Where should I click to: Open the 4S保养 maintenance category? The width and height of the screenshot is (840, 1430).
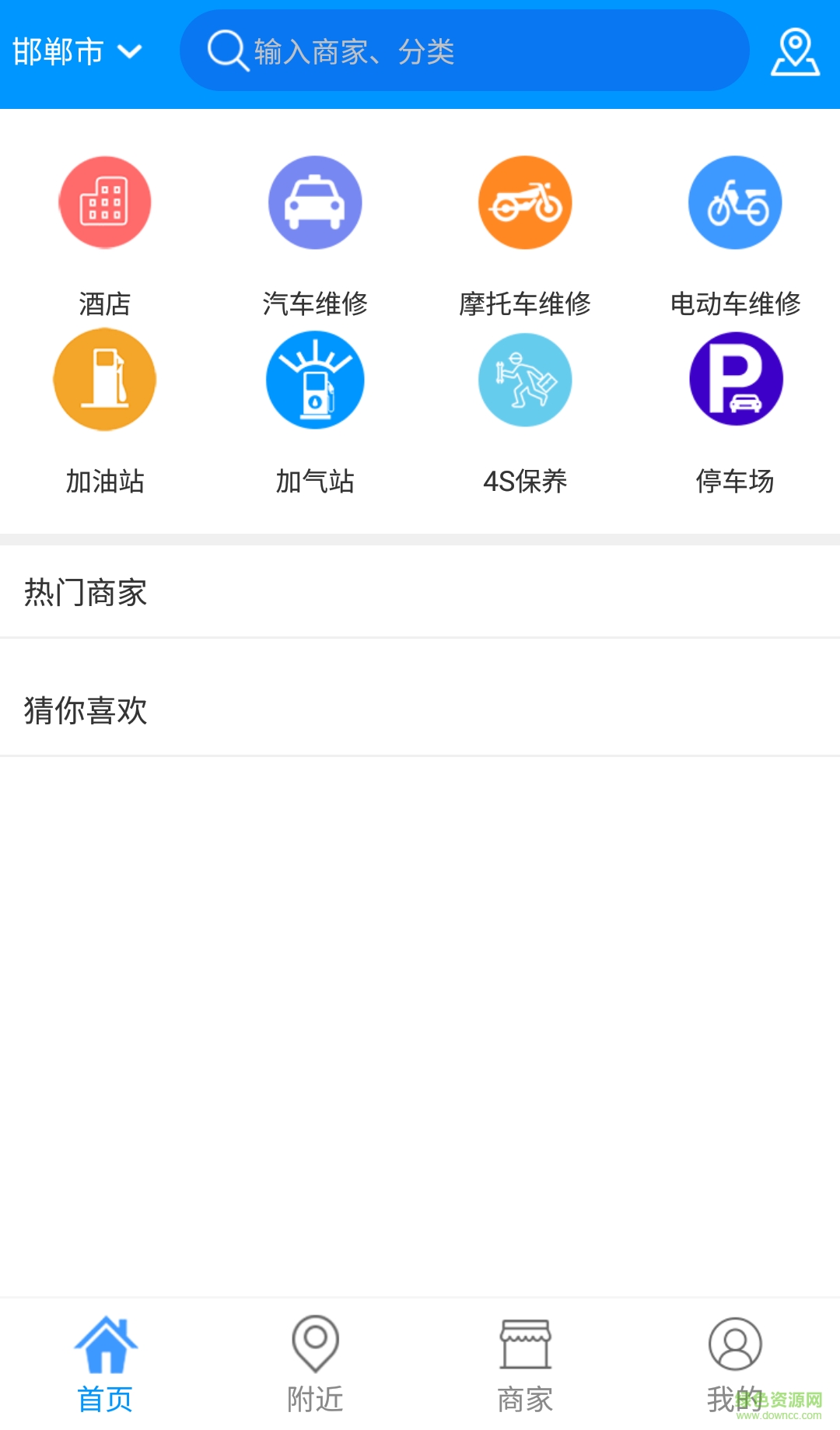pos(525,380)
